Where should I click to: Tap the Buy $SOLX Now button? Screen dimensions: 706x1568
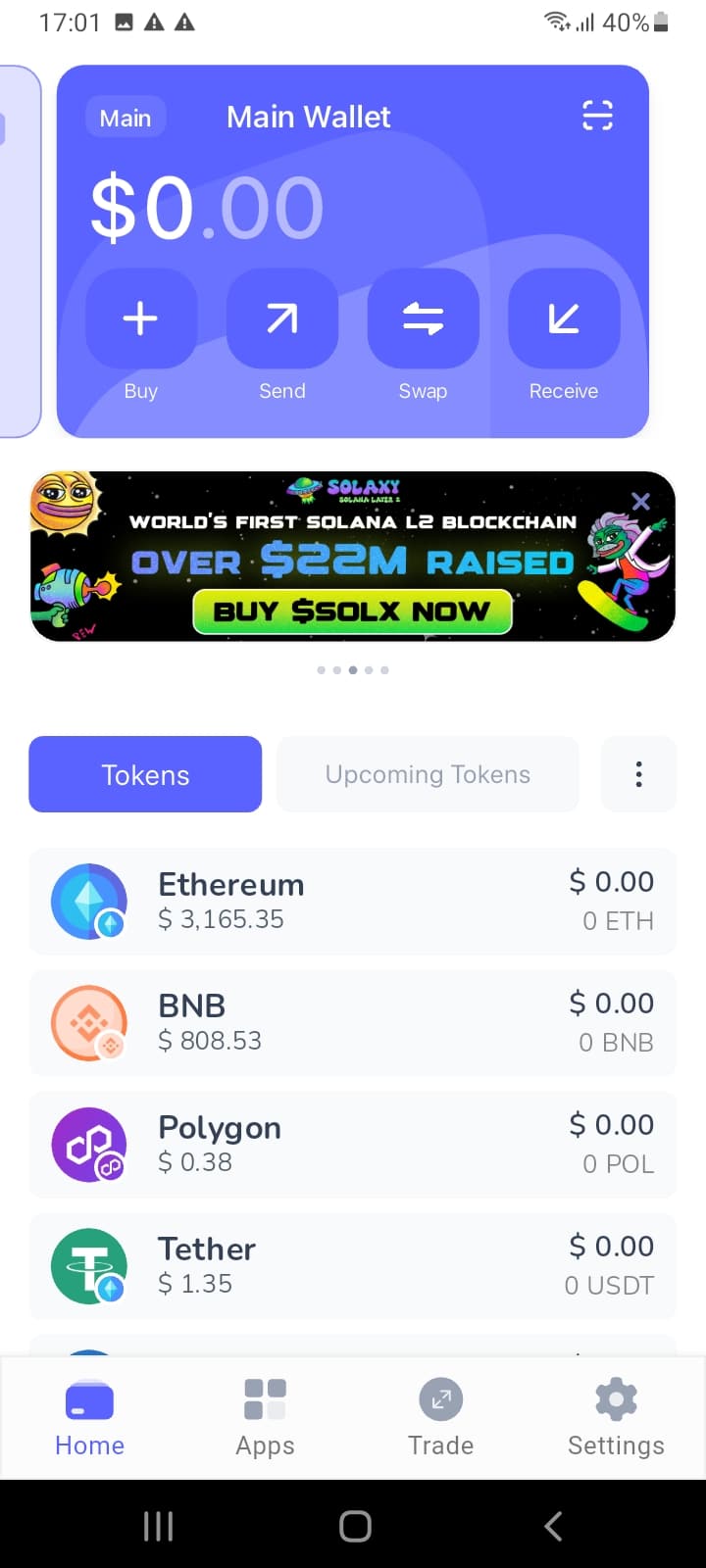tap(353, 611)
